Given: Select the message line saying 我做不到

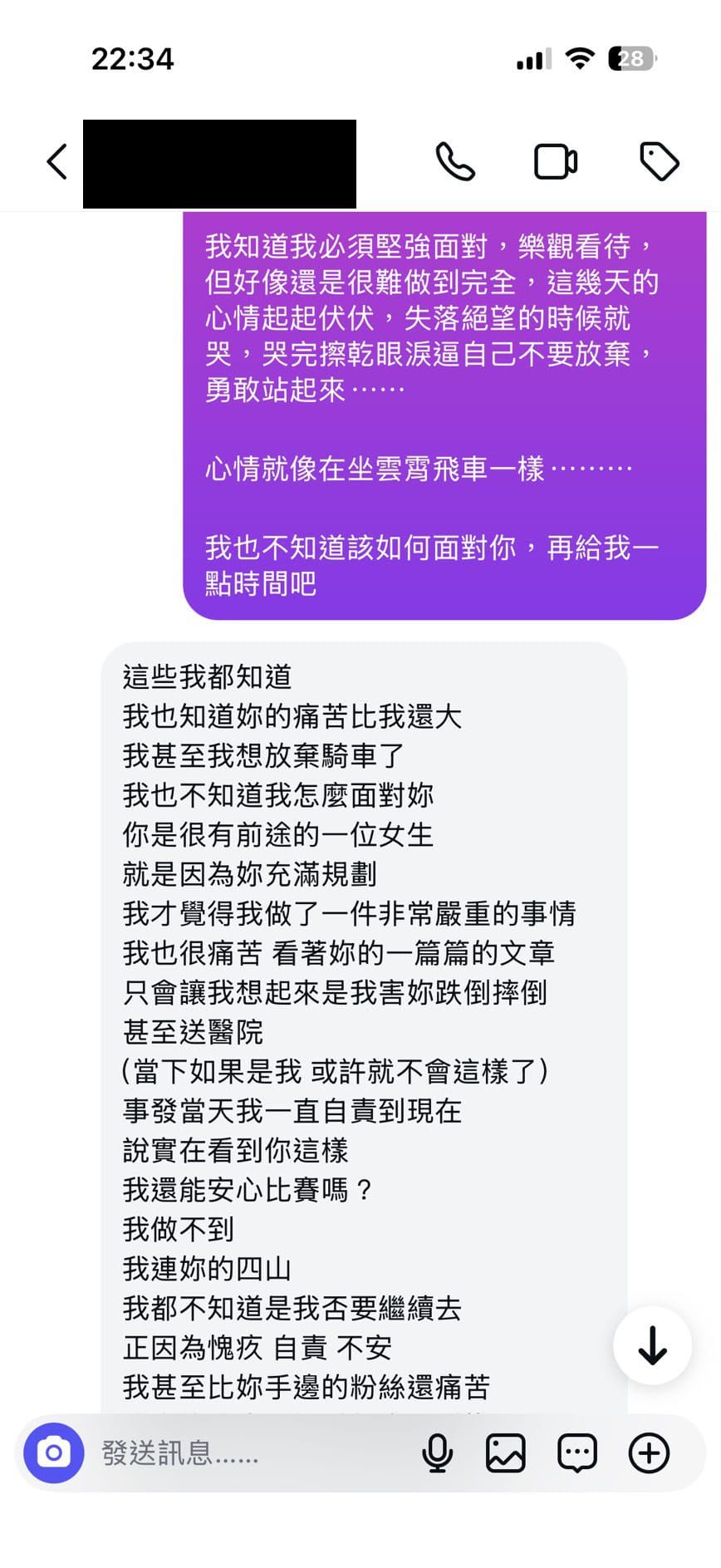Looking at the screenshot, I should pos(177,1229).
